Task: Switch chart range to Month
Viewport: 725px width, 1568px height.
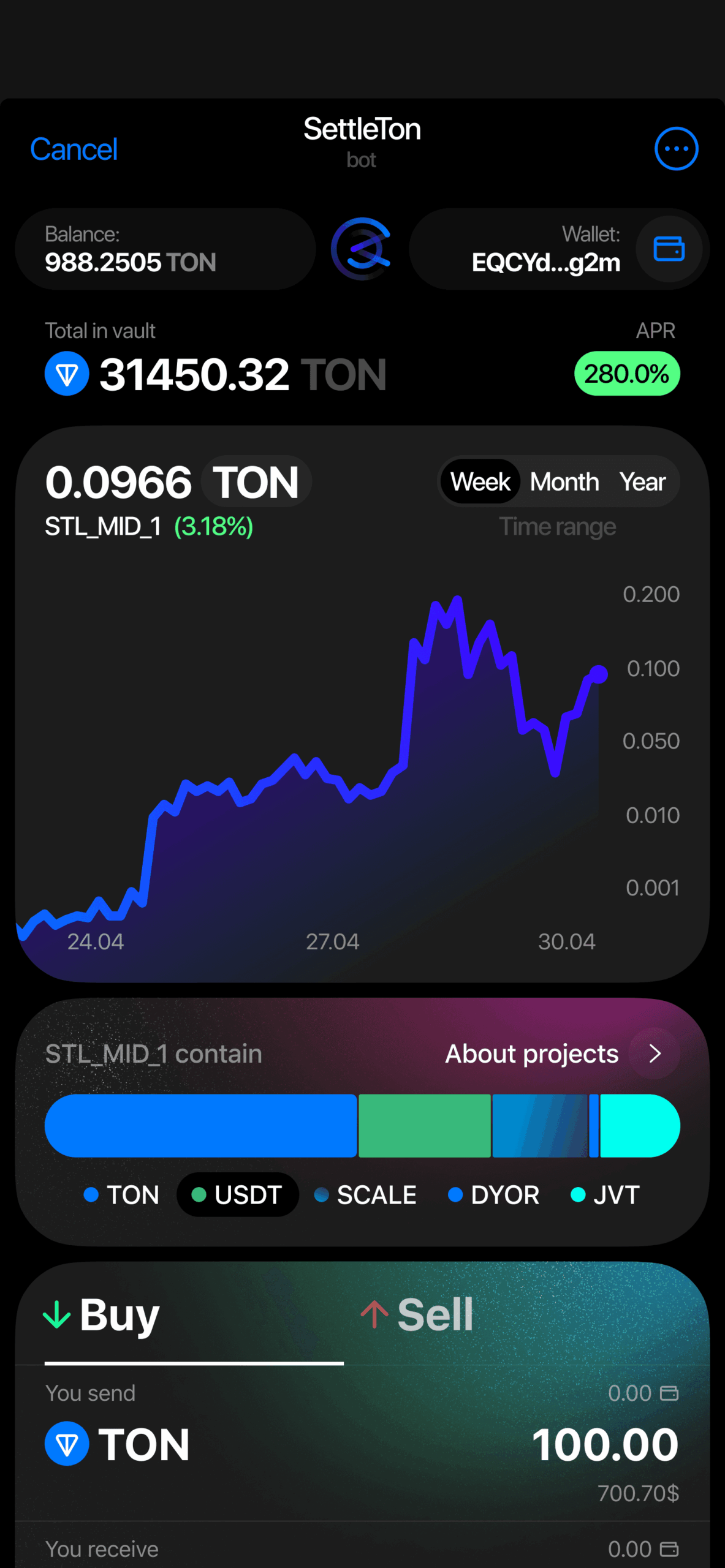Action: [x=564, y=482]
